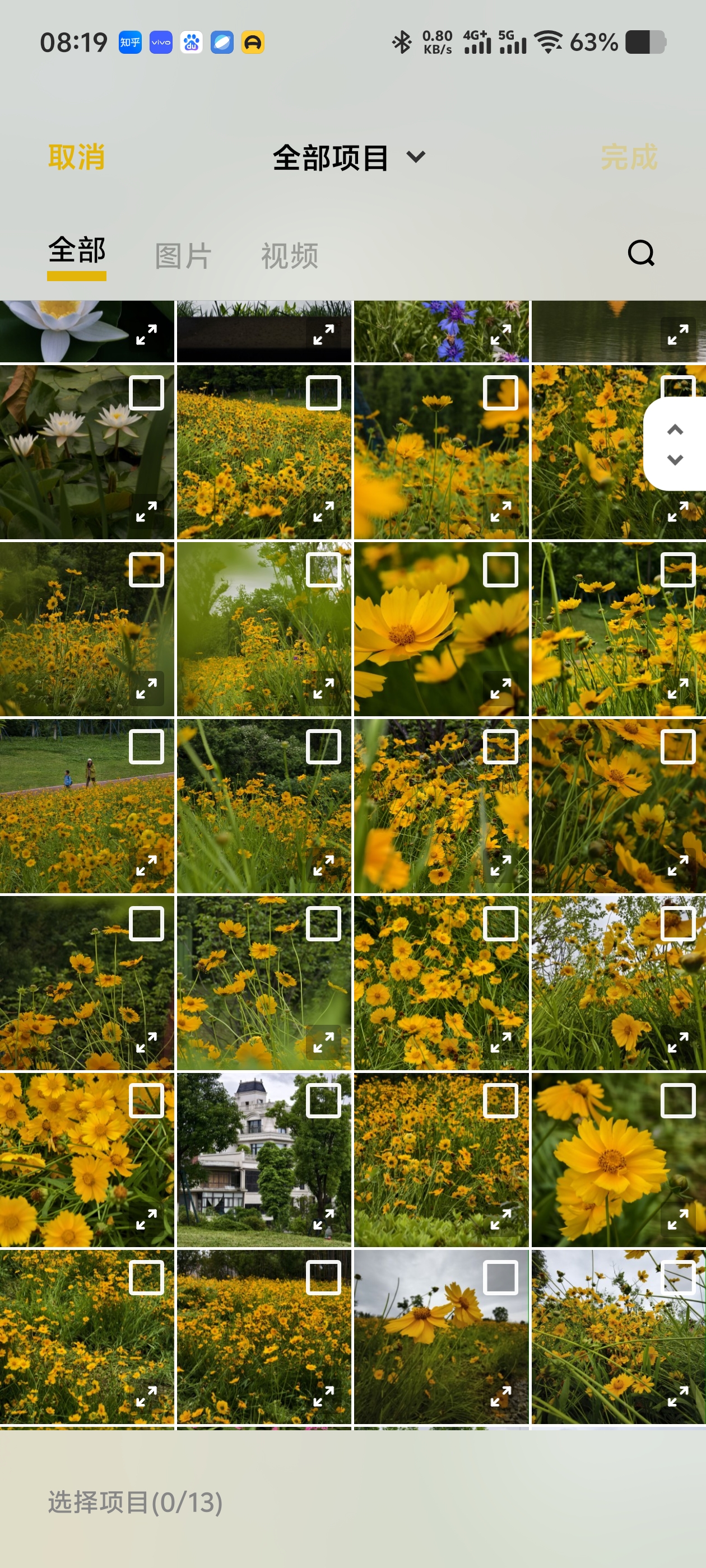Jump upward with the scroll handle up arrow

pos(675,430)
